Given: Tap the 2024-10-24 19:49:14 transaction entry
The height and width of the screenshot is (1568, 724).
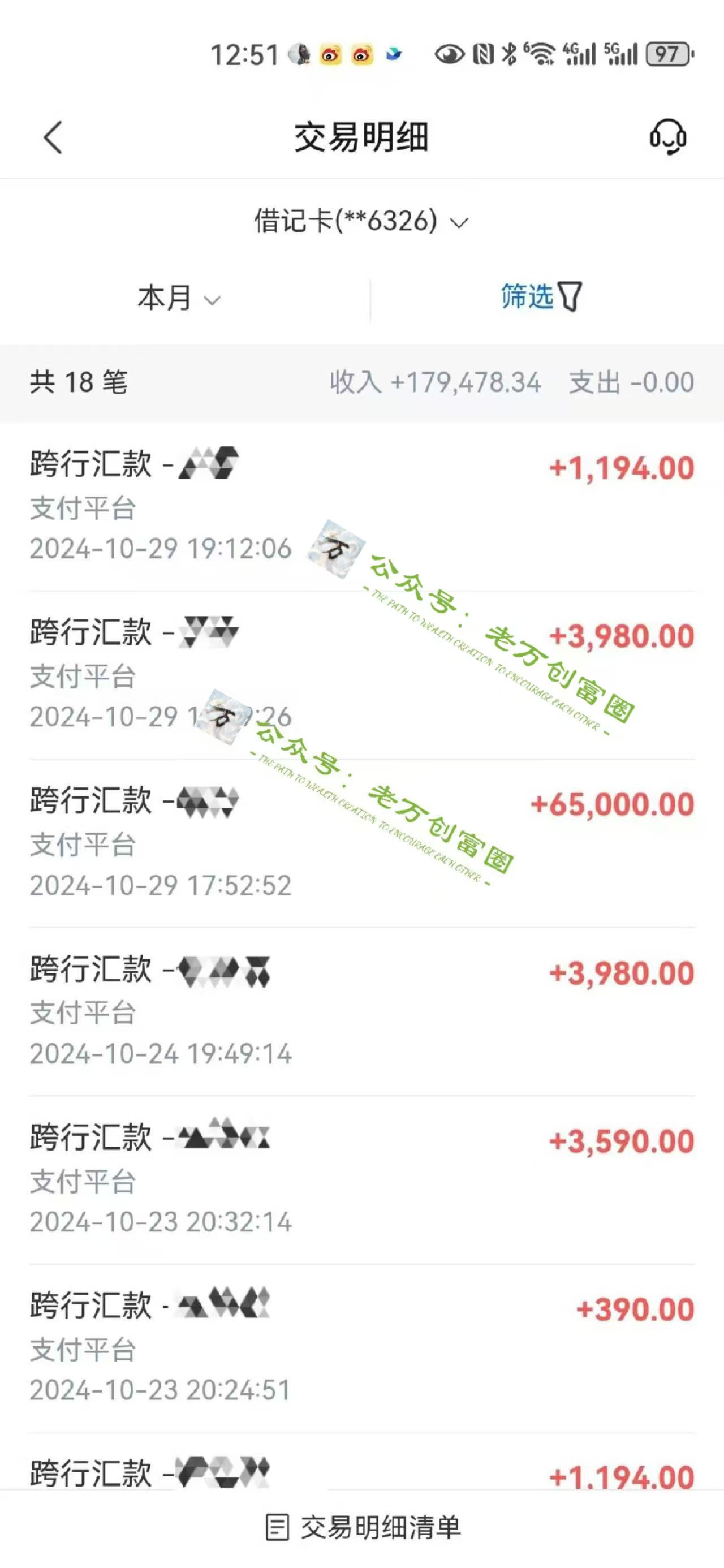Looking at the screenshot, I should (361, 1010).
